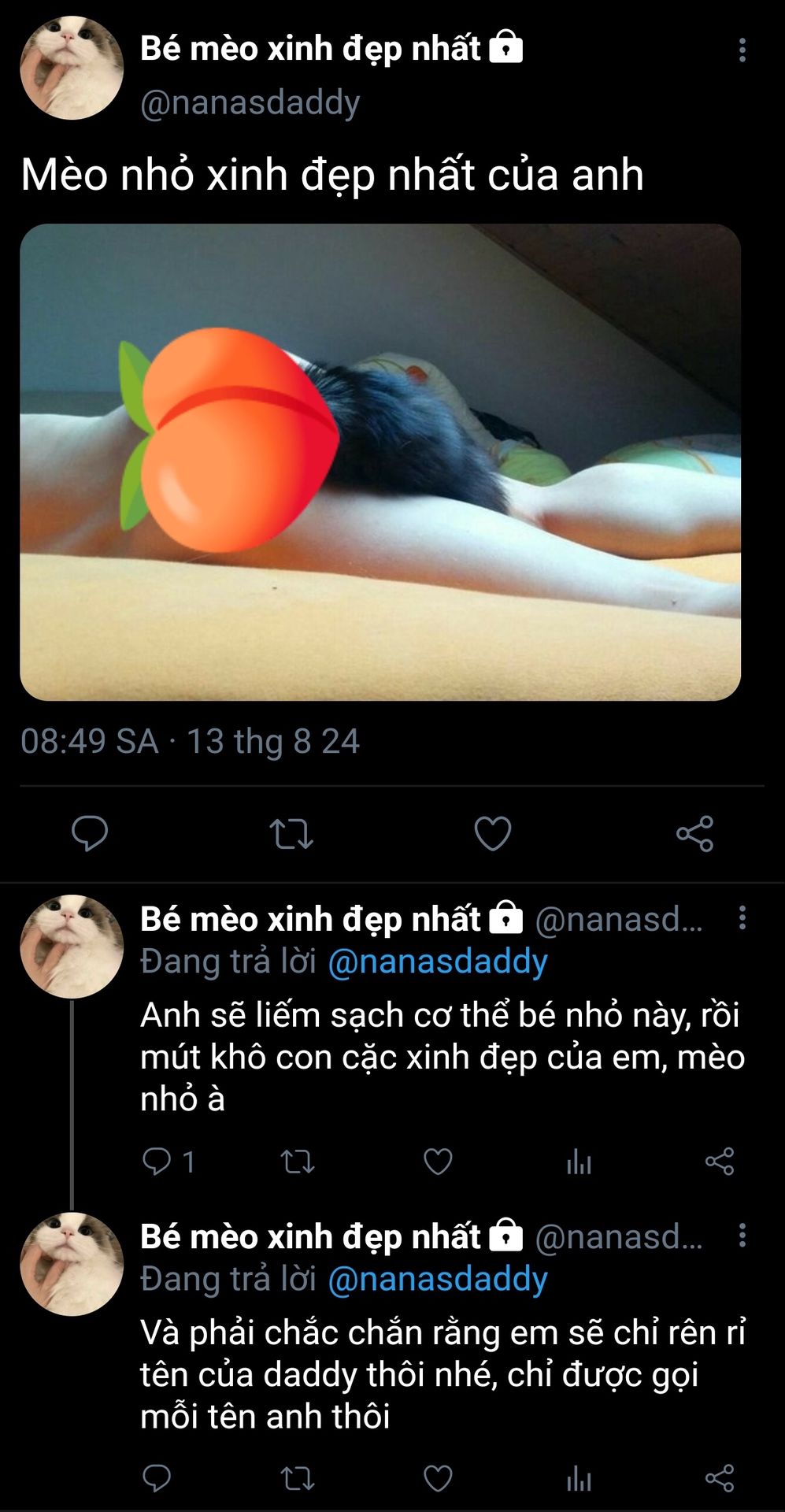785x1512 pixels.
Task: Repost the reply starting "Anh sẽ"
Action: [x=298, y=1162]
